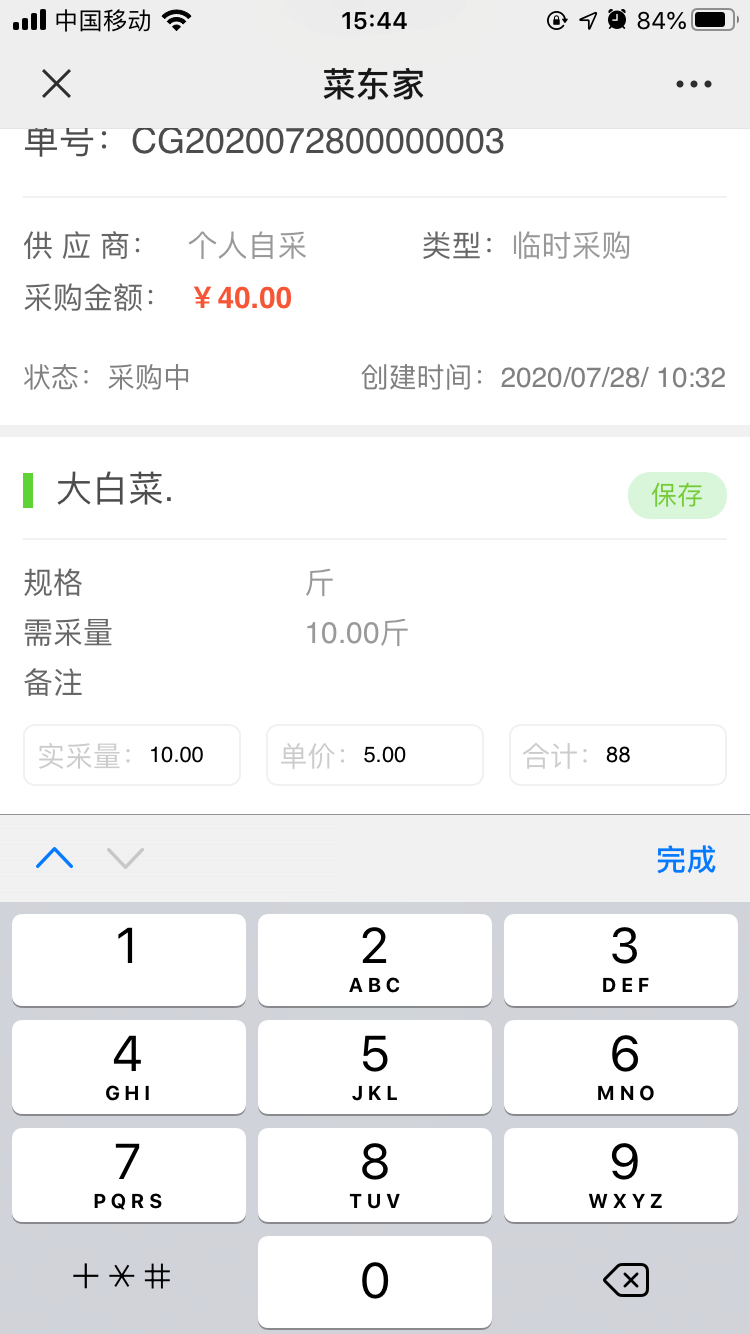Close the 菜东家 page

click(56, 84)
